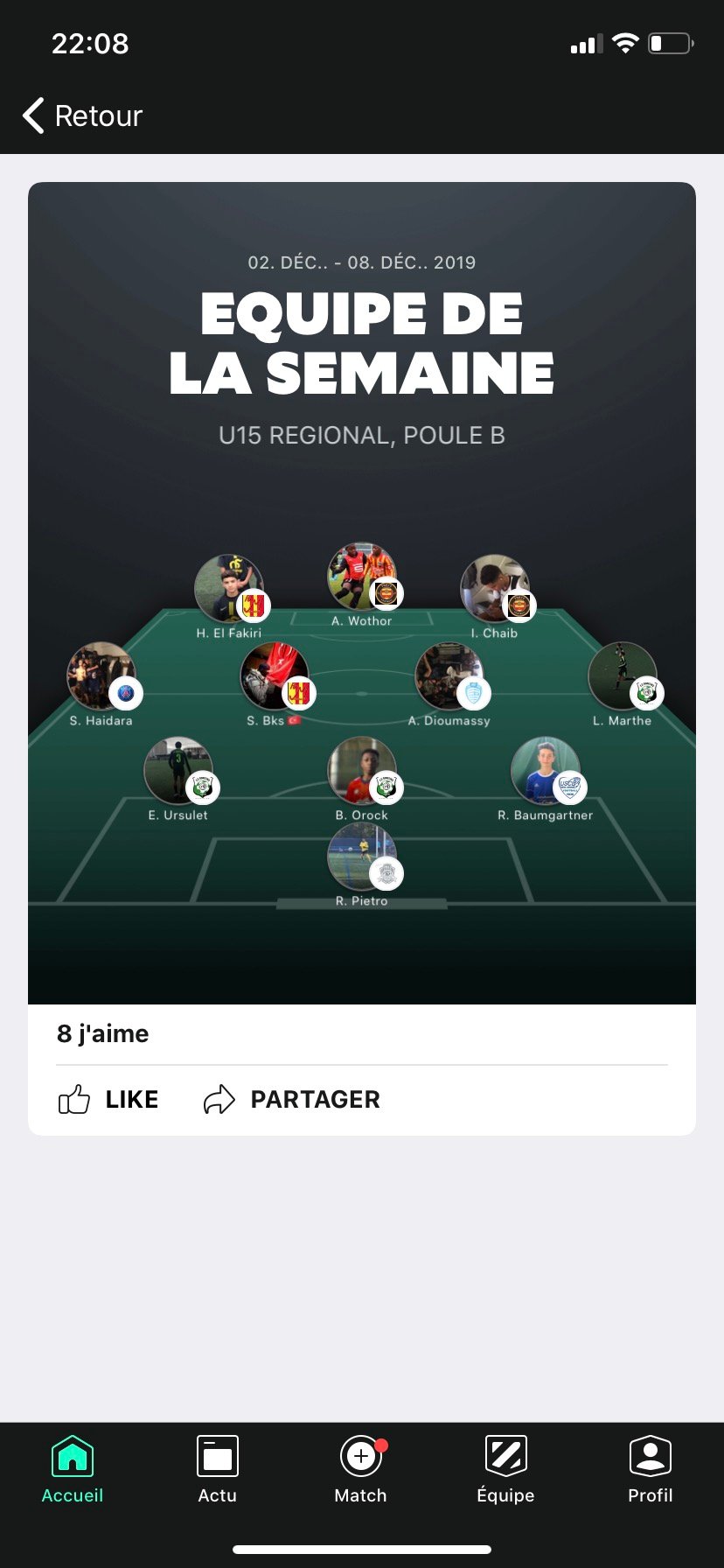Screen dimensions: 724x1568
Task: Open the Actu tab
Action: click(x=217, y=1470)
